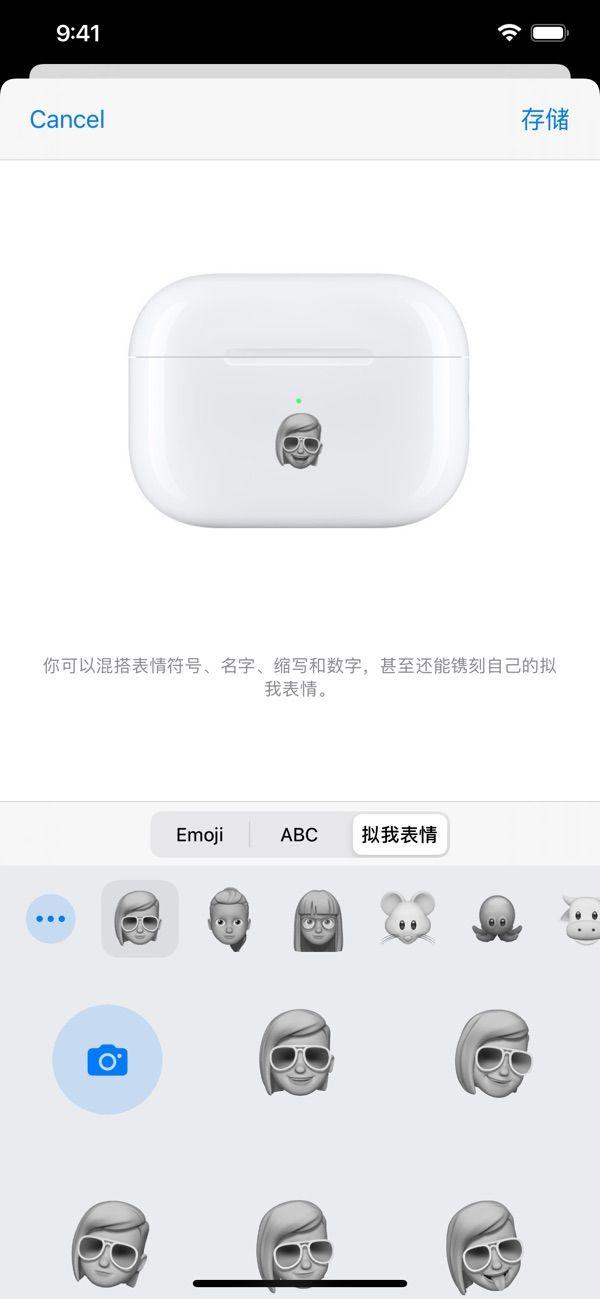The height and width of the screenshot is (1299, 600).
Task: Choose the long-haired glasses Memoji avatar
Action: (318, 918)
